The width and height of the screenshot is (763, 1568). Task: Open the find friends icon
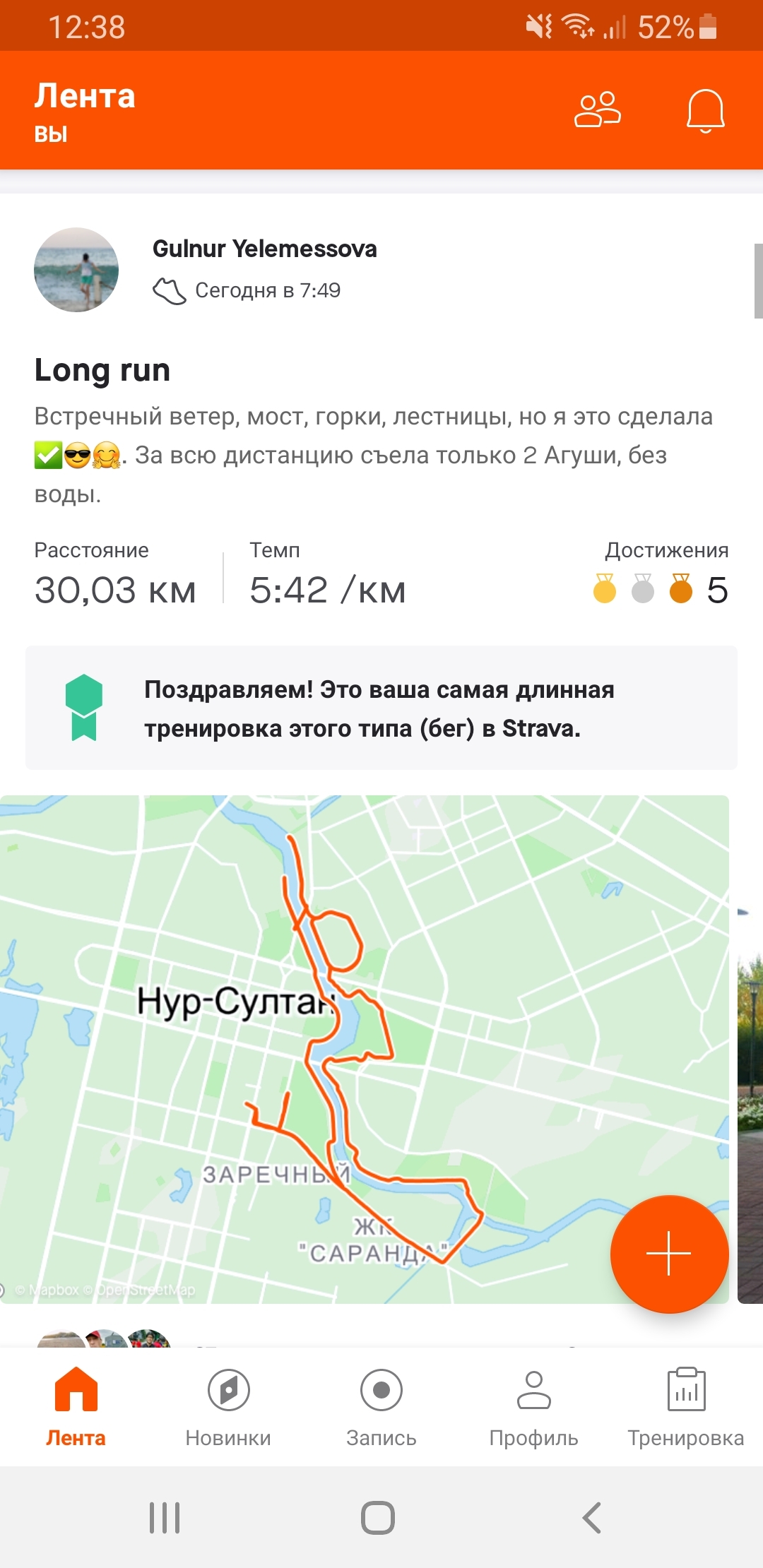pyautogui.click(x=597, y=110)
